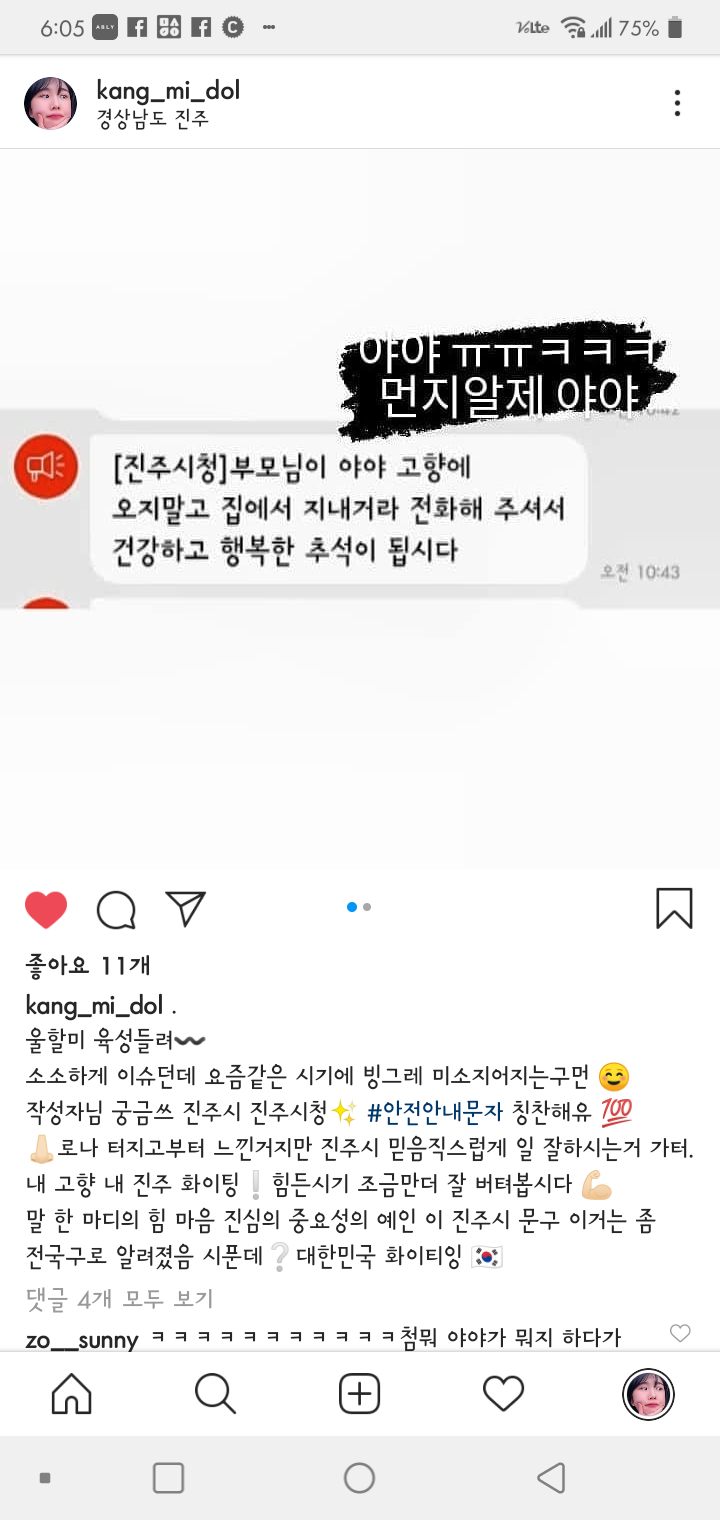The width and height of the screenshot is (720, 1520).
Task: Like the comment by zo__sunny
Action: (x=680, y=1333)
